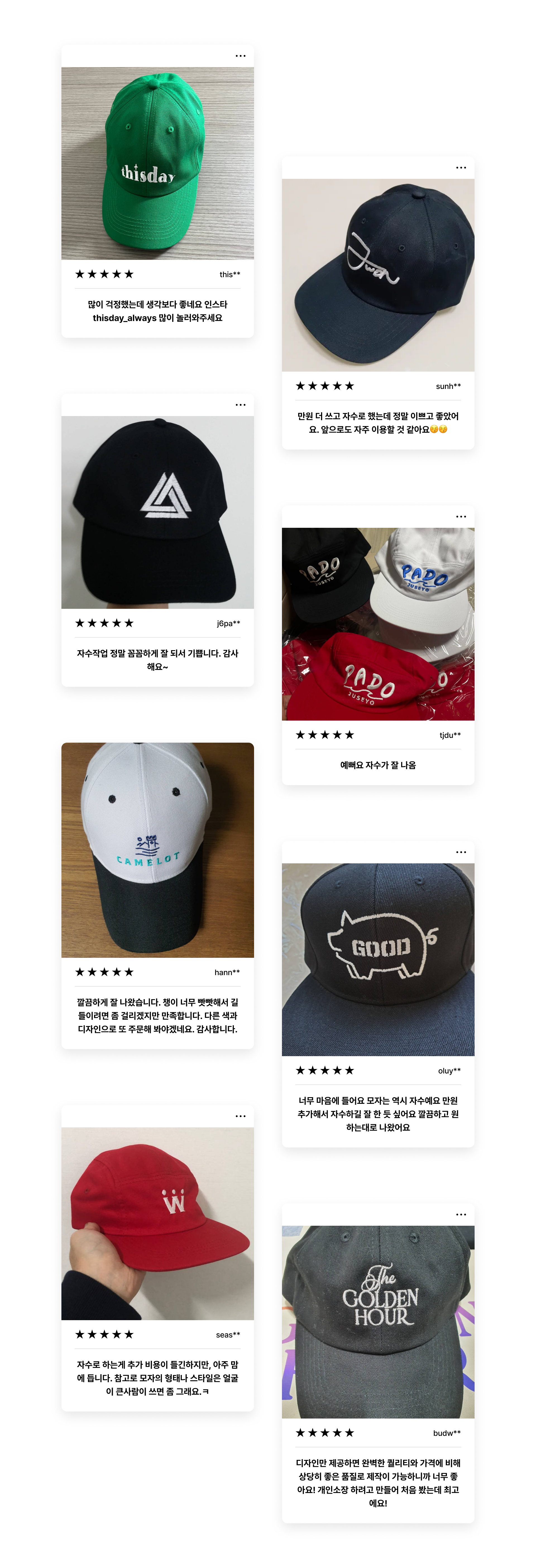
Task: Open the options menu on the green thisday cap review
Action: pyautogui.click(x=241, y=55)
